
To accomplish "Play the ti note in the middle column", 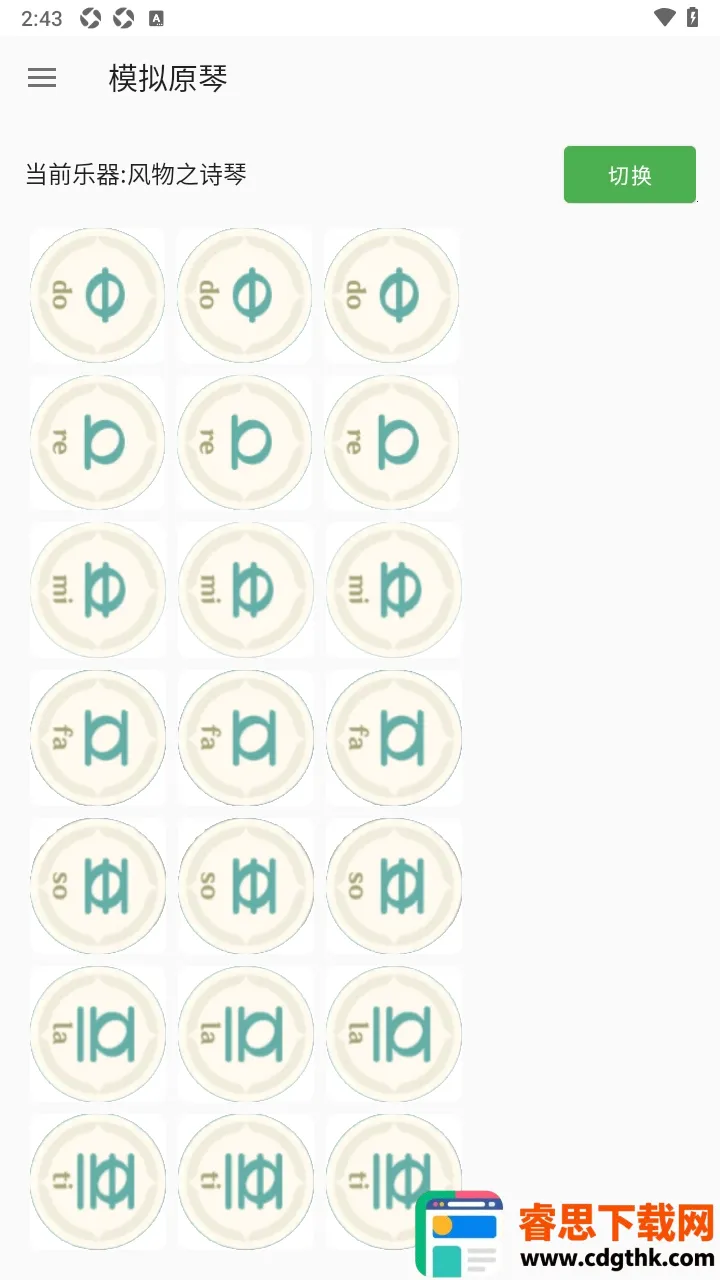I will (245, 1182).
